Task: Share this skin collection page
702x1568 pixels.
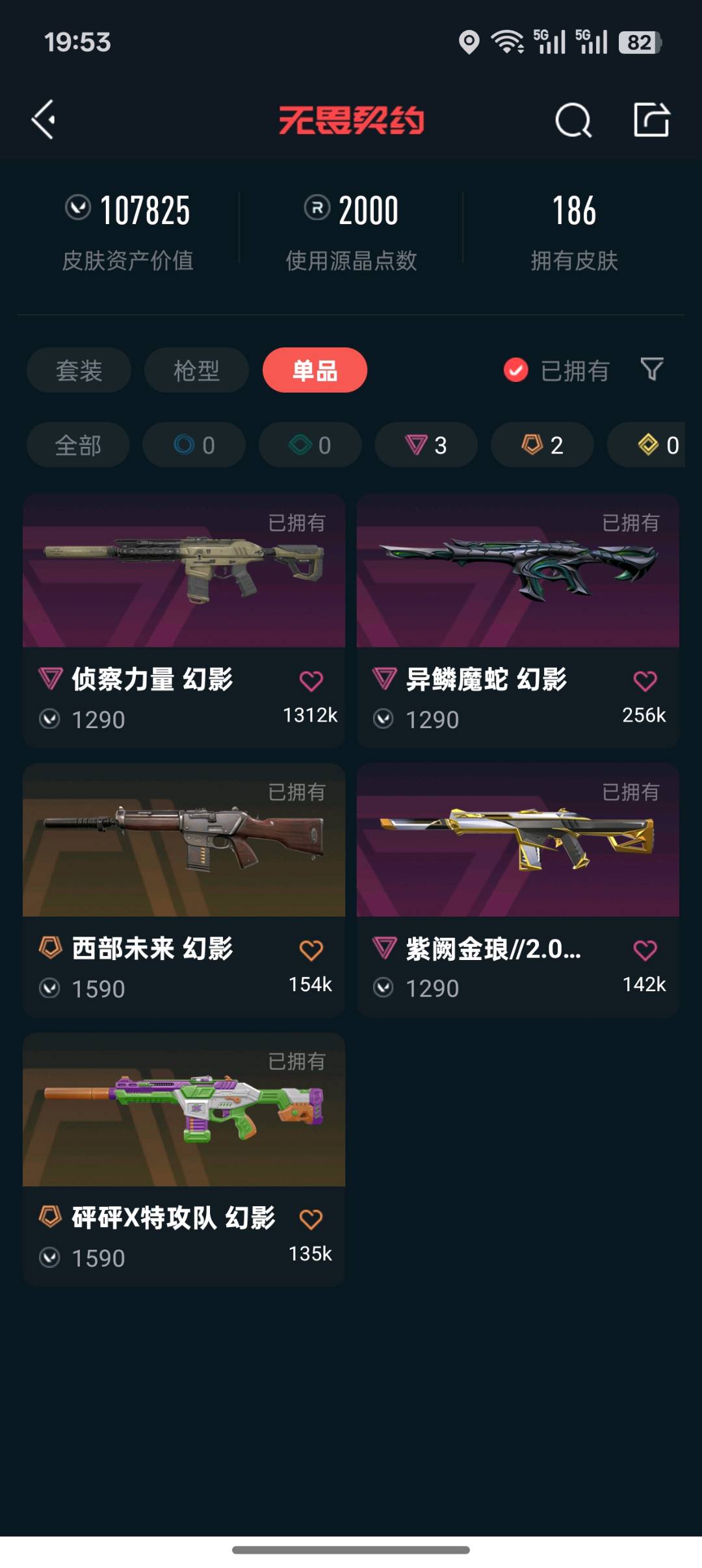Action: click(651, 120)
